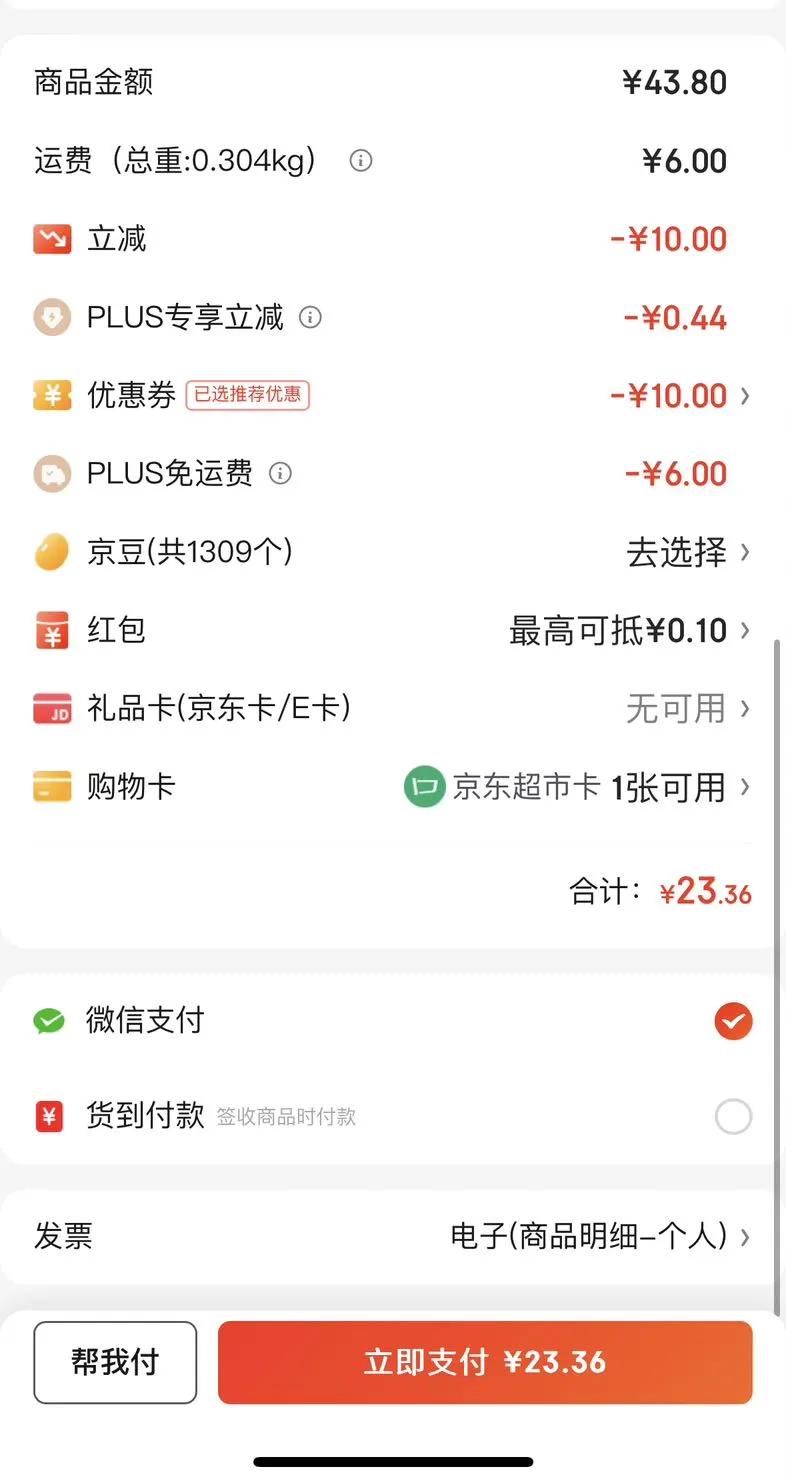Choose 货到付款 payment option
Image resolution: width=786 pixels, height=1483 pixels.
pos(733,1116)
